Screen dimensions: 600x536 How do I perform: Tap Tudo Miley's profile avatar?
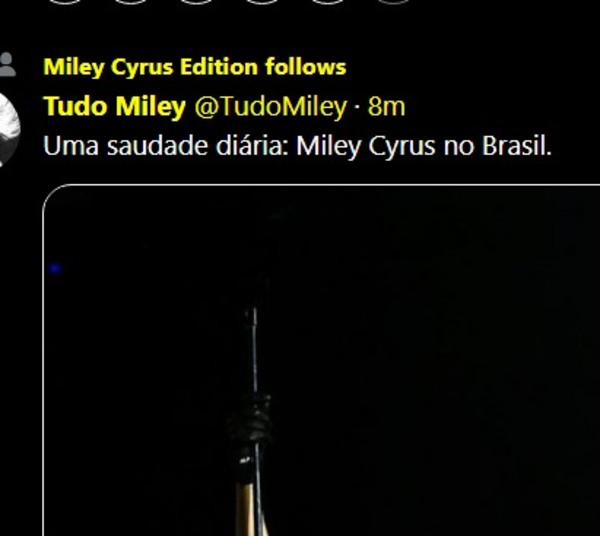click(x=10, y=126)
